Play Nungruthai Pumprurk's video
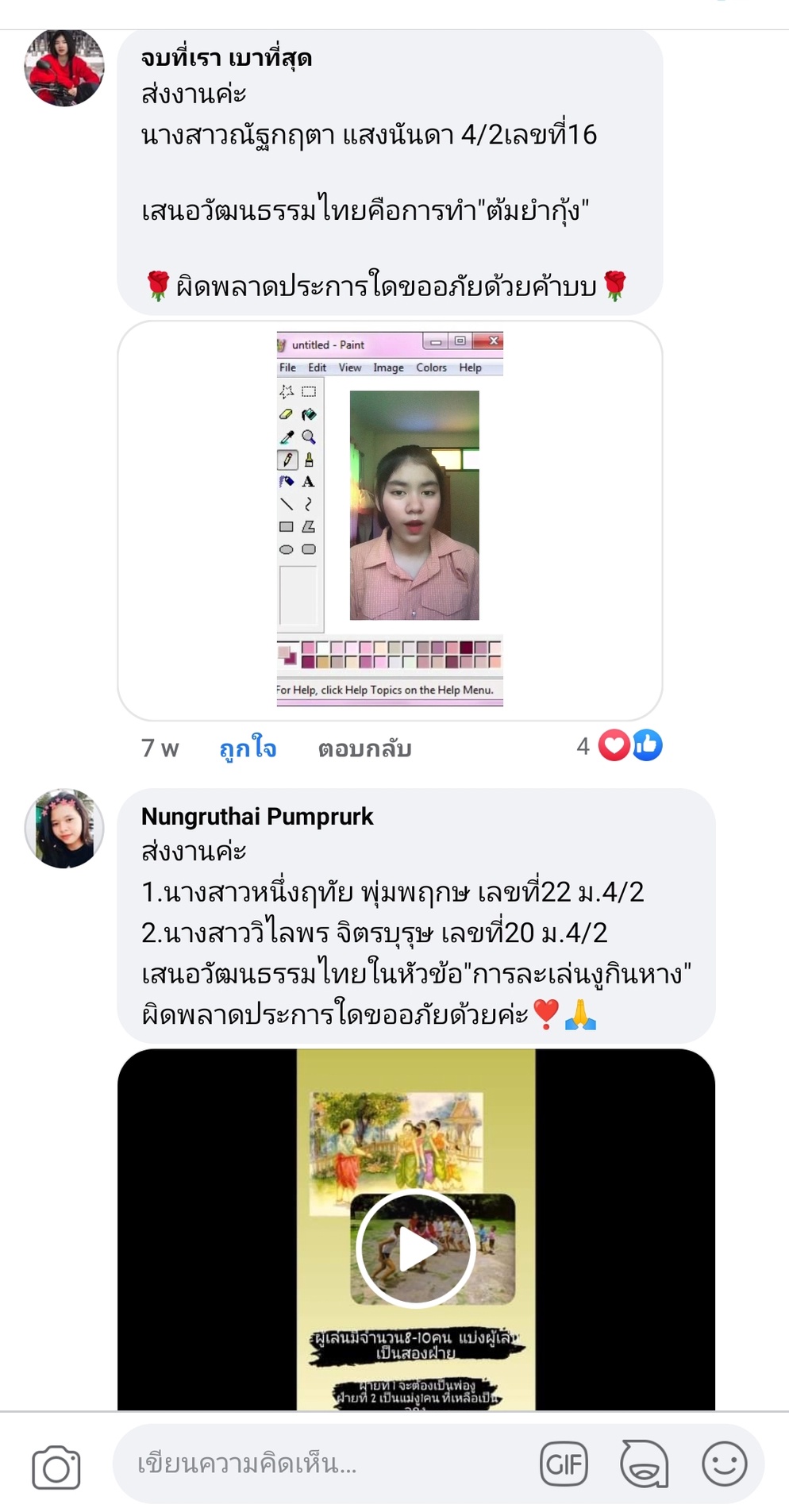The image size is (789, 1512). [415, 1249]
